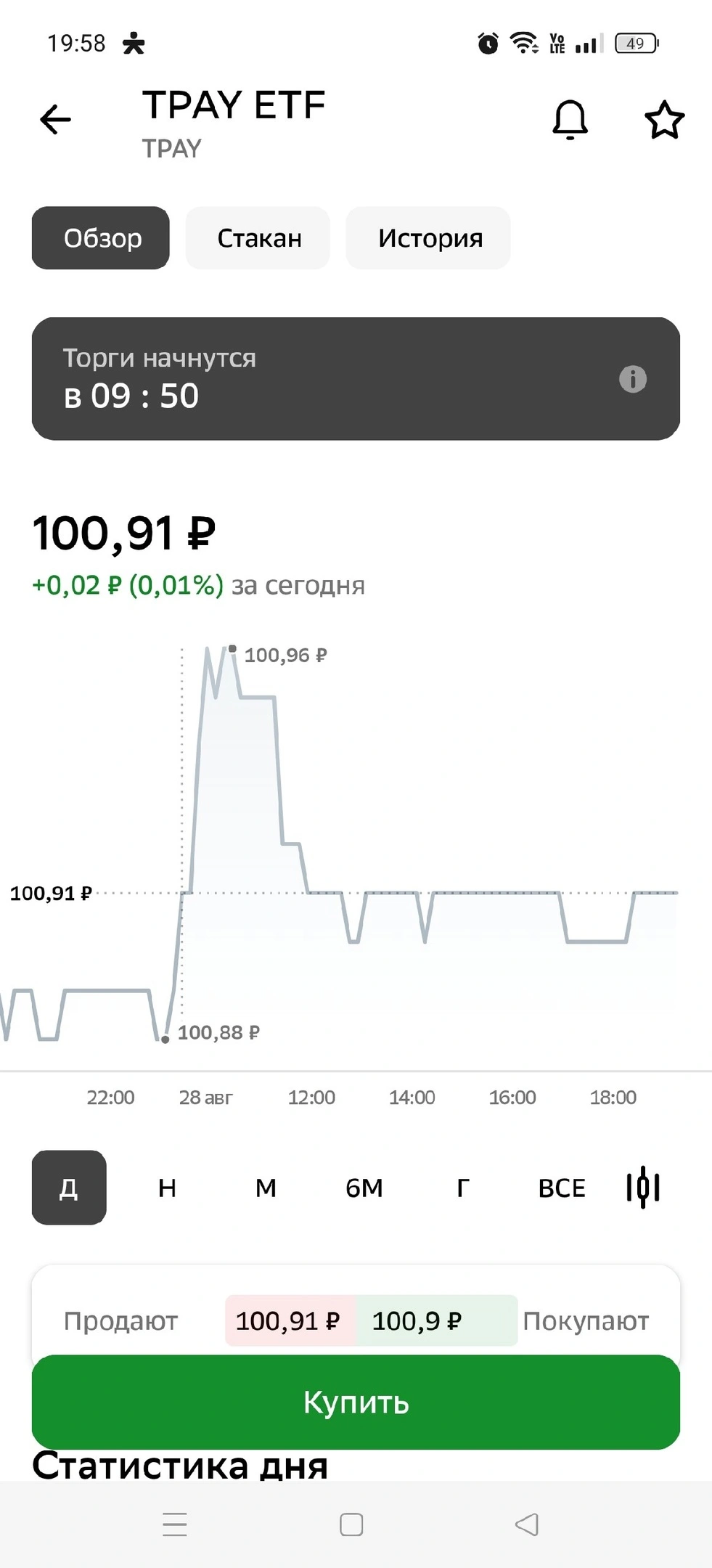Switch to the Стакан tab
Image resolution: width=712 pixels, height=1568 pixels.
tap(258, 238)
